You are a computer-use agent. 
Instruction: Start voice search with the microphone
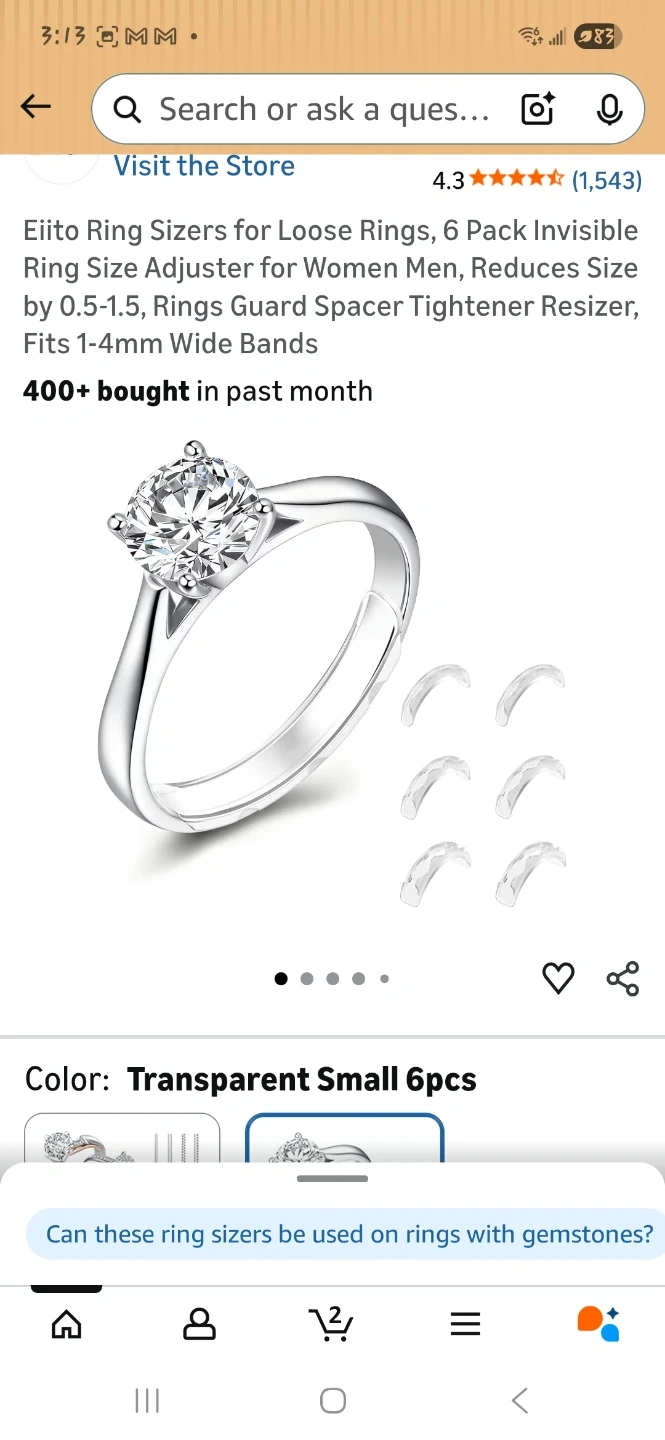coord(609,109)
